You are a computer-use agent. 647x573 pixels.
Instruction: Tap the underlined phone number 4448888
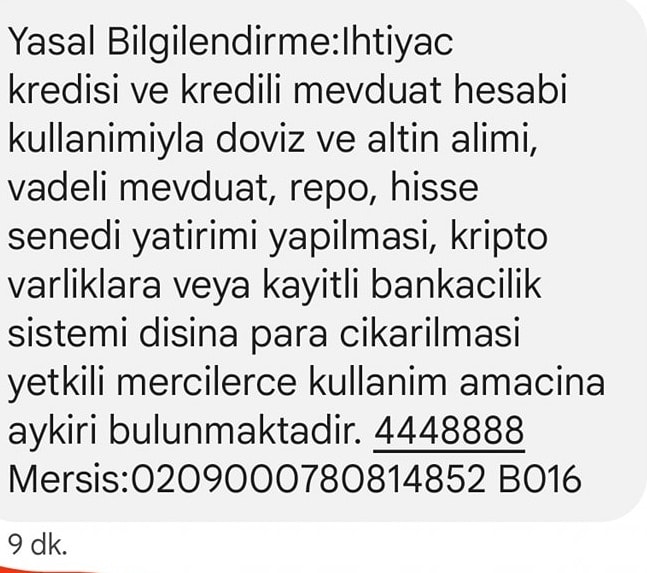pos(449,431)
